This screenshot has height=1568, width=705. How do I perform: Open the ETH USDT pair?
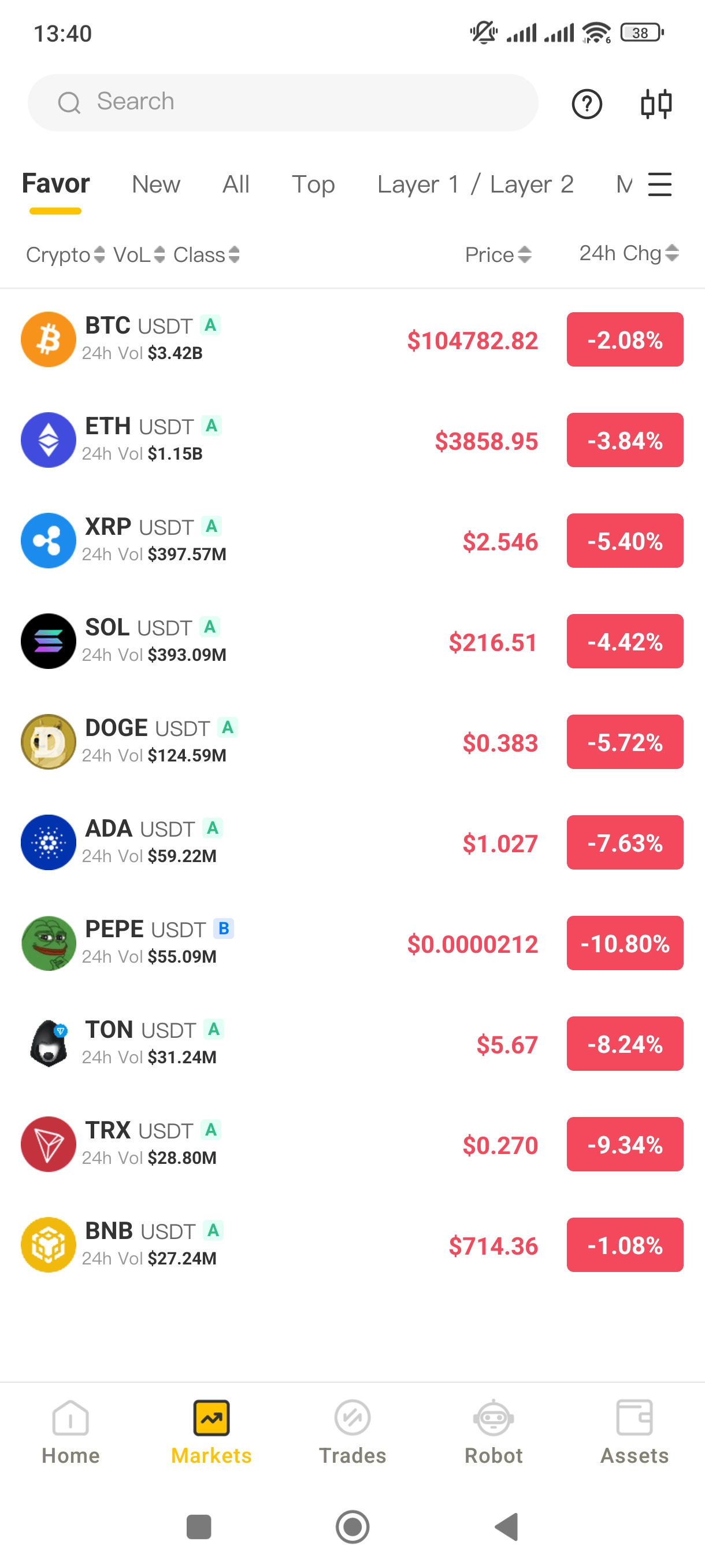352,440
